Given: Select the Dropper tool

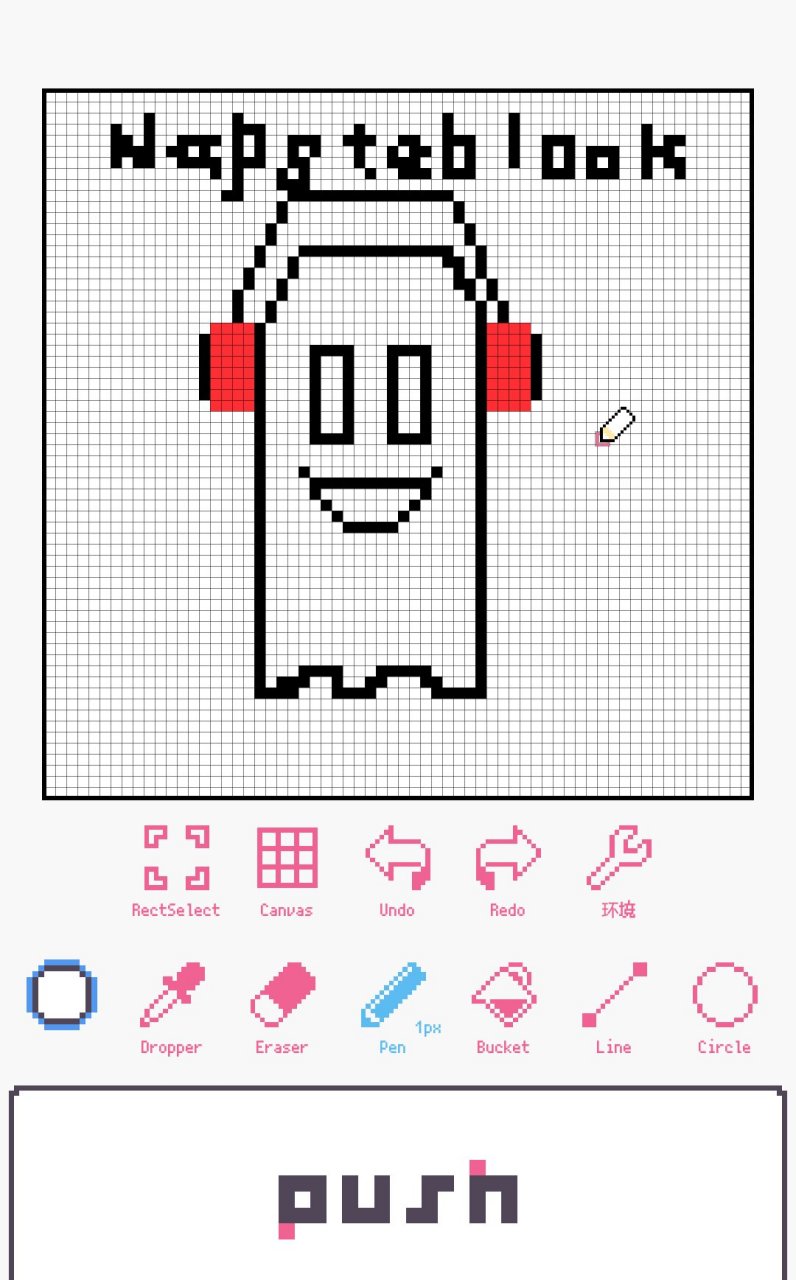Looking at the screenshot, I should pos(170,995).
